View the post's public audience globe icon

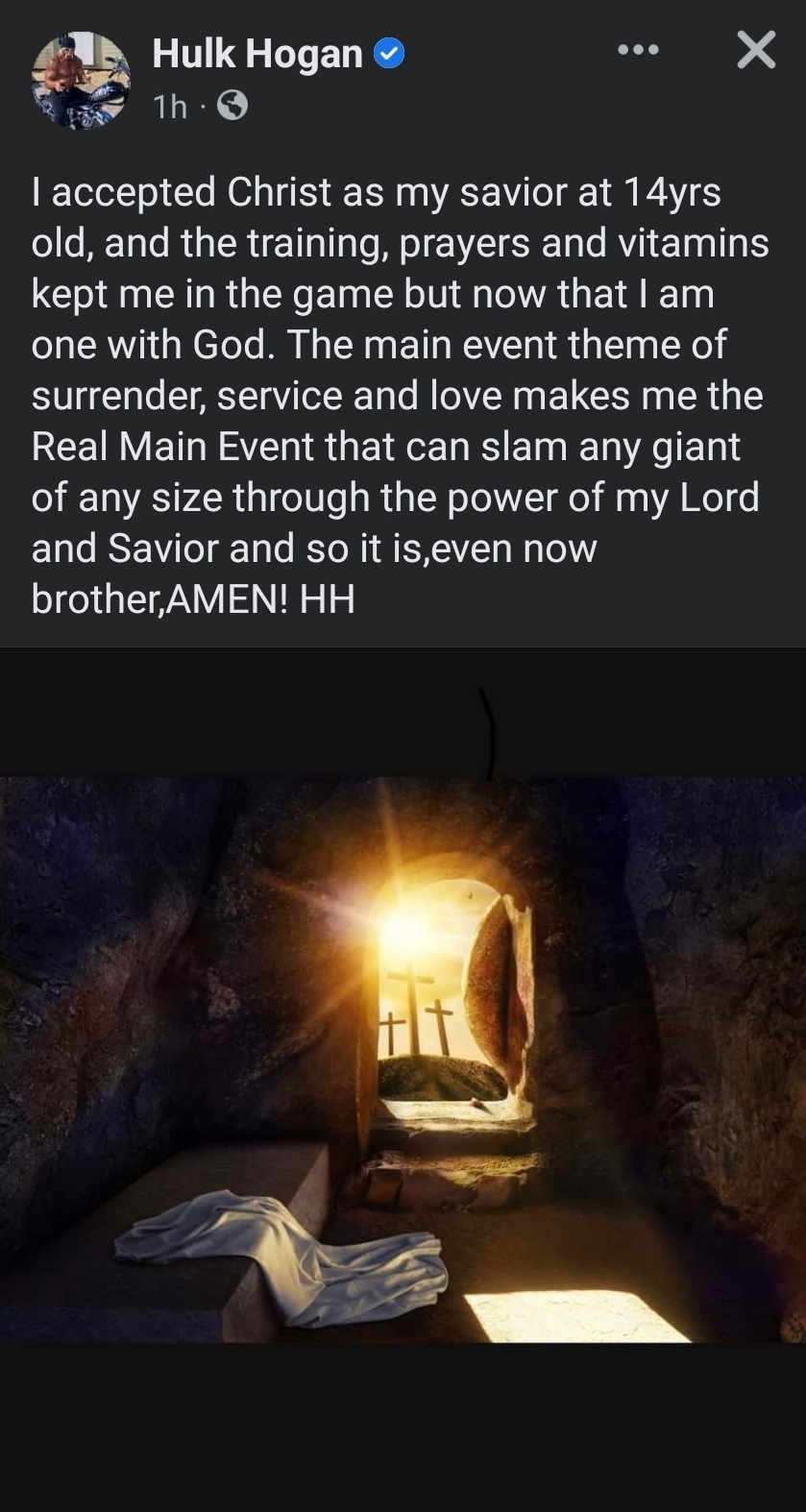coord(232,106)
